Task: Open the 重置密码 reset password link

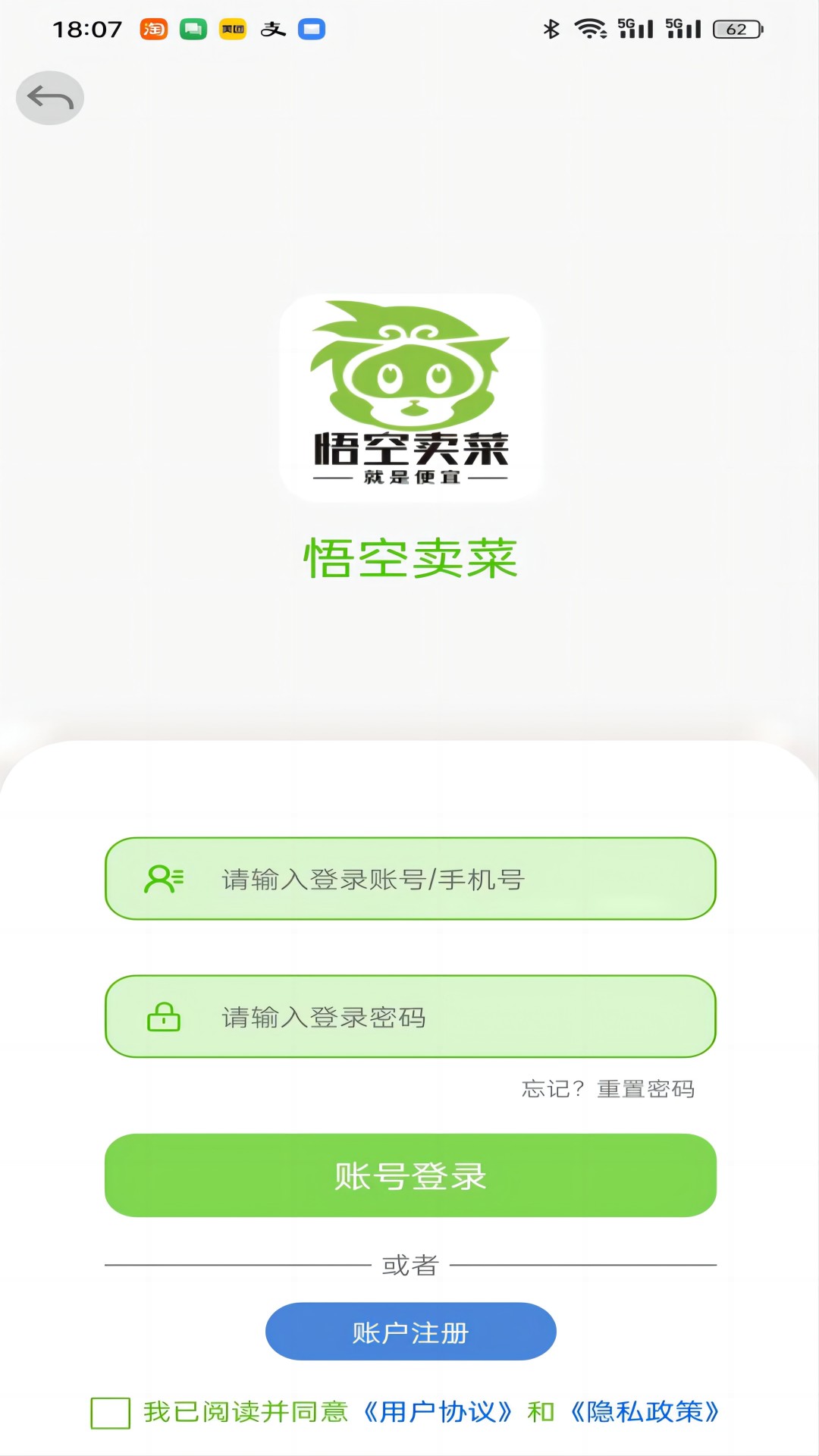Action: pyautogui.click(x=645, y=1089)
